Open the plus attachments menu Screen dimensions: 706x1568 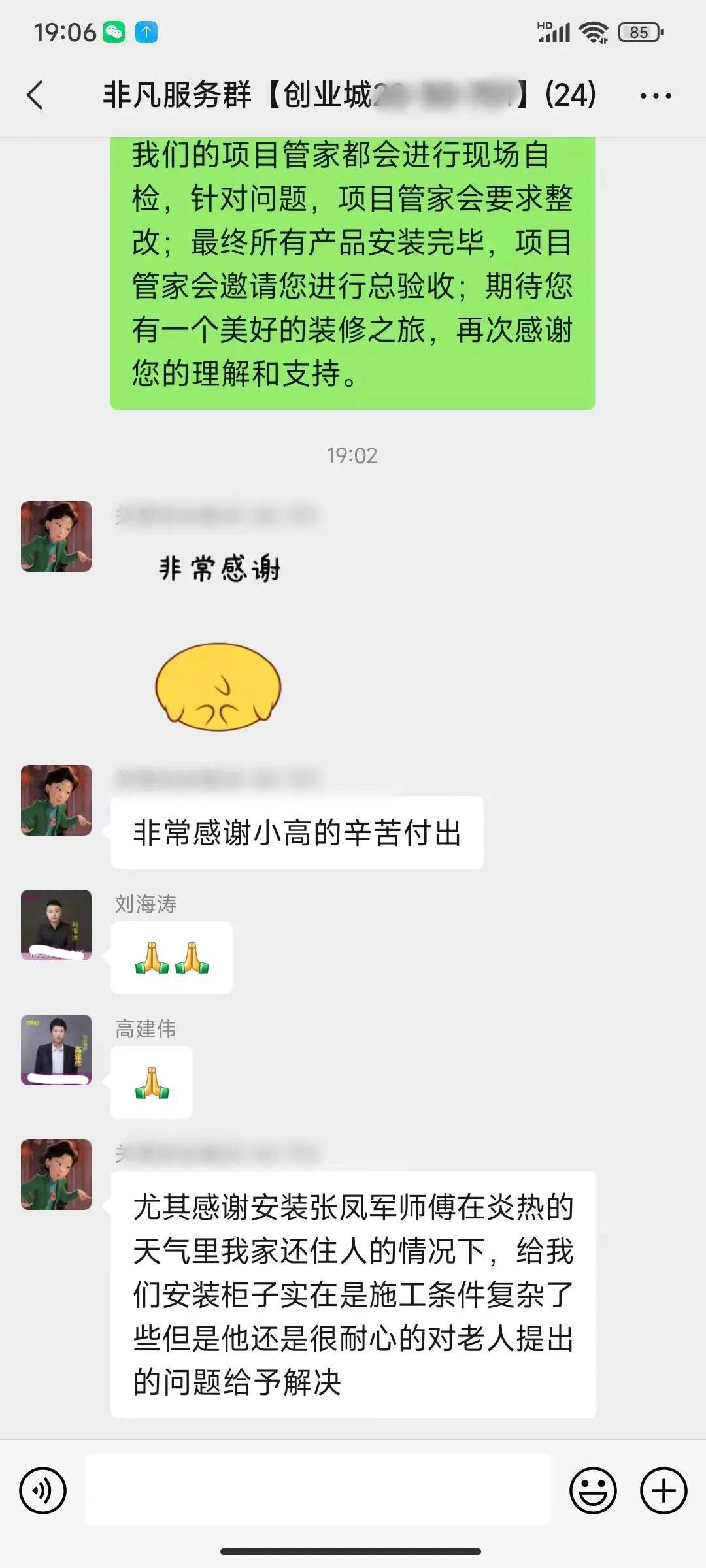[x=663, y=1490]
